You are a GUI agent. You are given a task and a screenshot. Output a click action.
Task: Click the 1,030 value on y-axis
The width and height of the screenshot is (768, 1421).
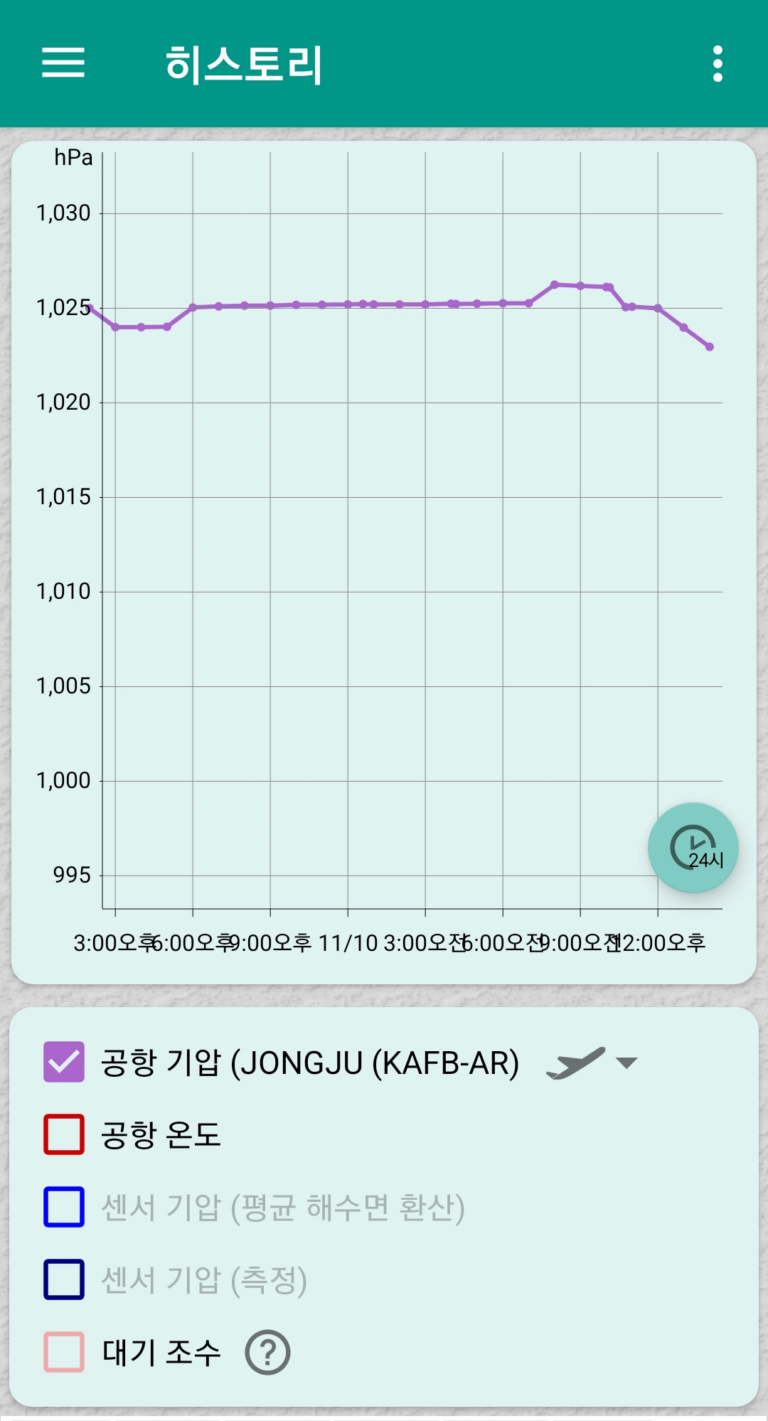pos(64,212)
